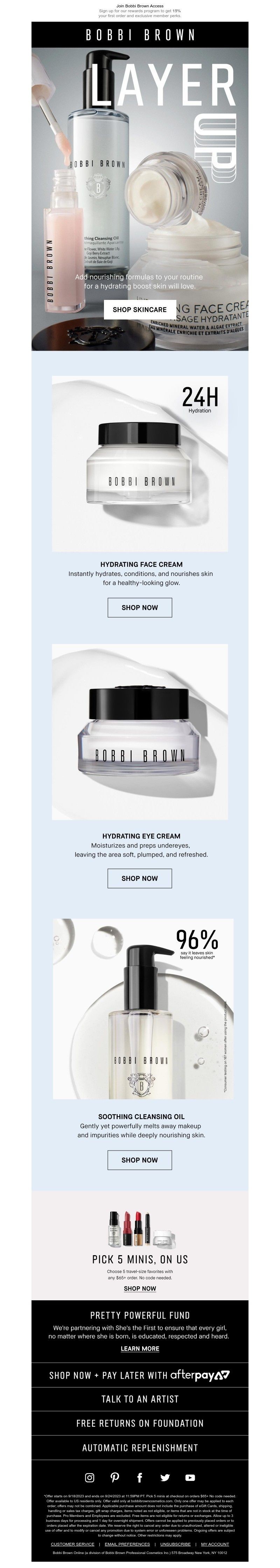This screenshot has width=280, height=1568.
Task: Tap the Unsubscribe link
Action: point(175,1544)
